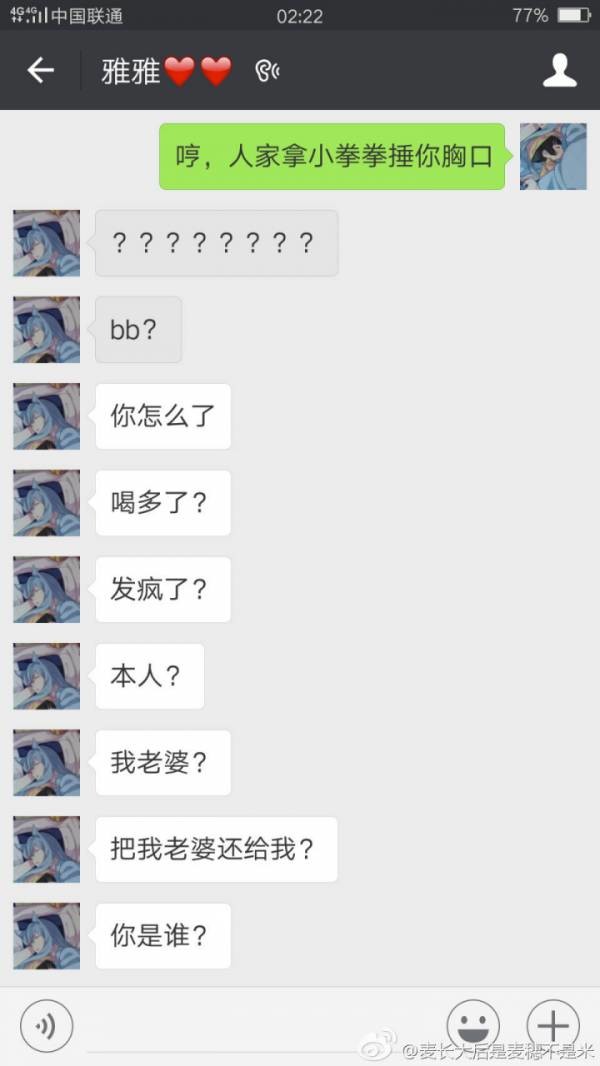Open chat info profile icon
Screen dimensions: 600x1066
[x=560, y=70]
